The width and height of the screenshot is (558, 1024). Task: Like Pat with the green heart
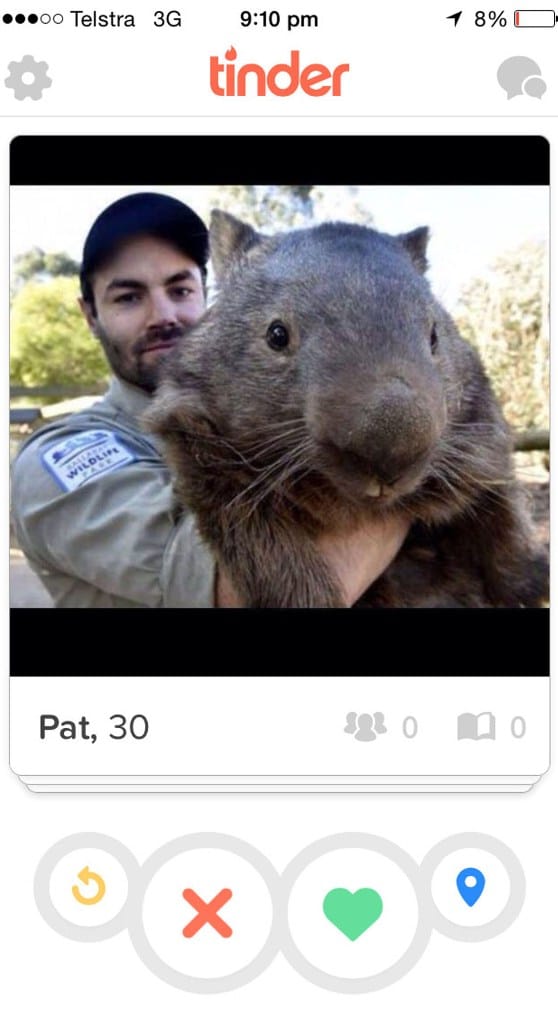(353, 912)
